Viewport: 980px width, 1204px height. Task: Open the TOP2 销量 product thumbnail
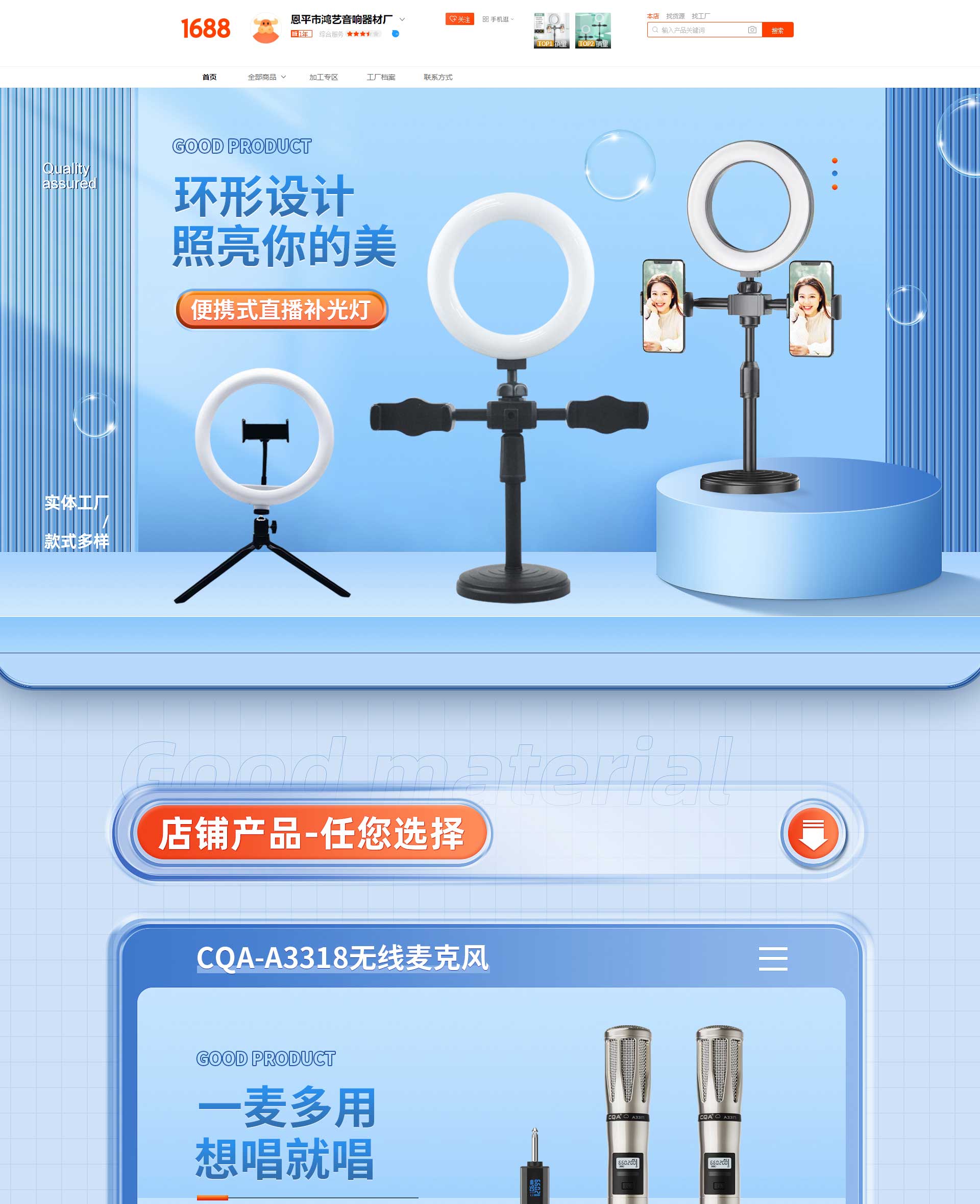pyautogui.click(x=593, y=31)
